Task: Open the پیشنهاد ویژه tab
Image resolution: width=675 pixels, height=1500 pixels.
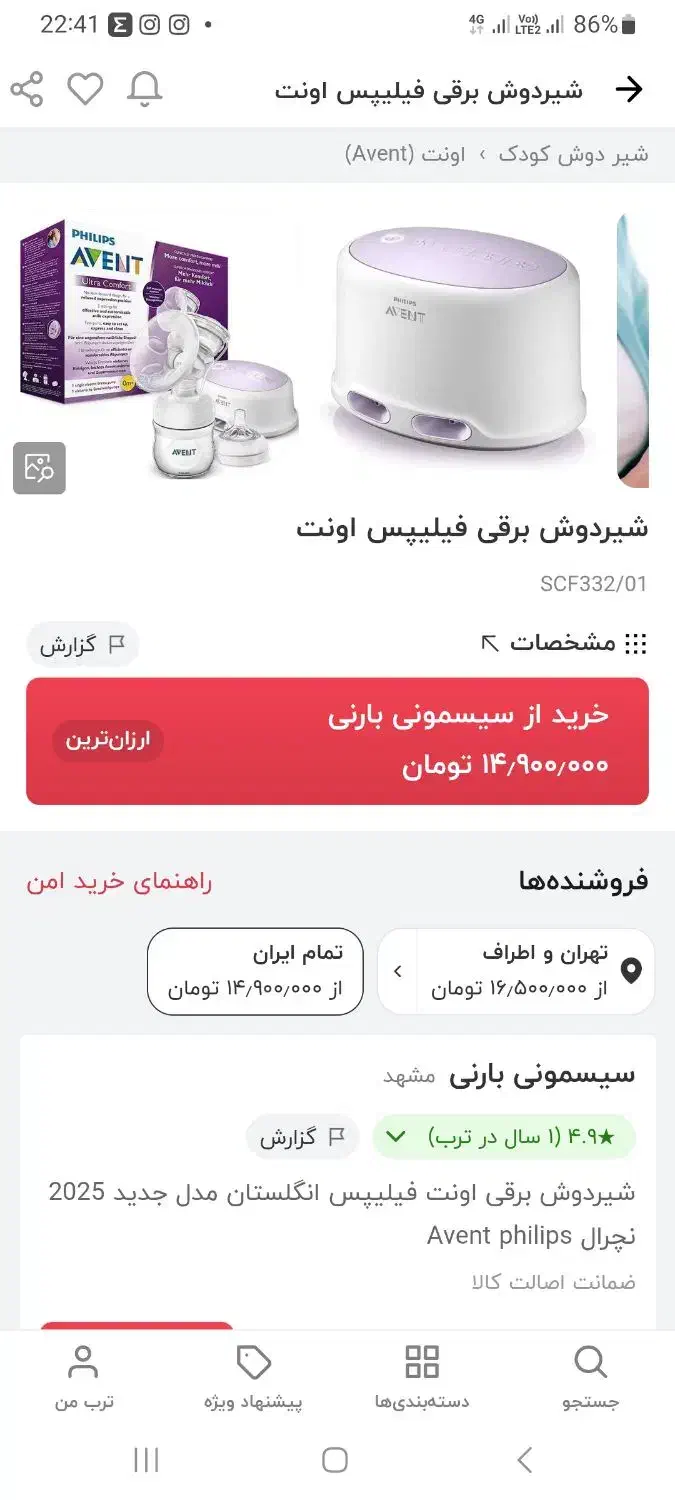Action: [253, 1377]
